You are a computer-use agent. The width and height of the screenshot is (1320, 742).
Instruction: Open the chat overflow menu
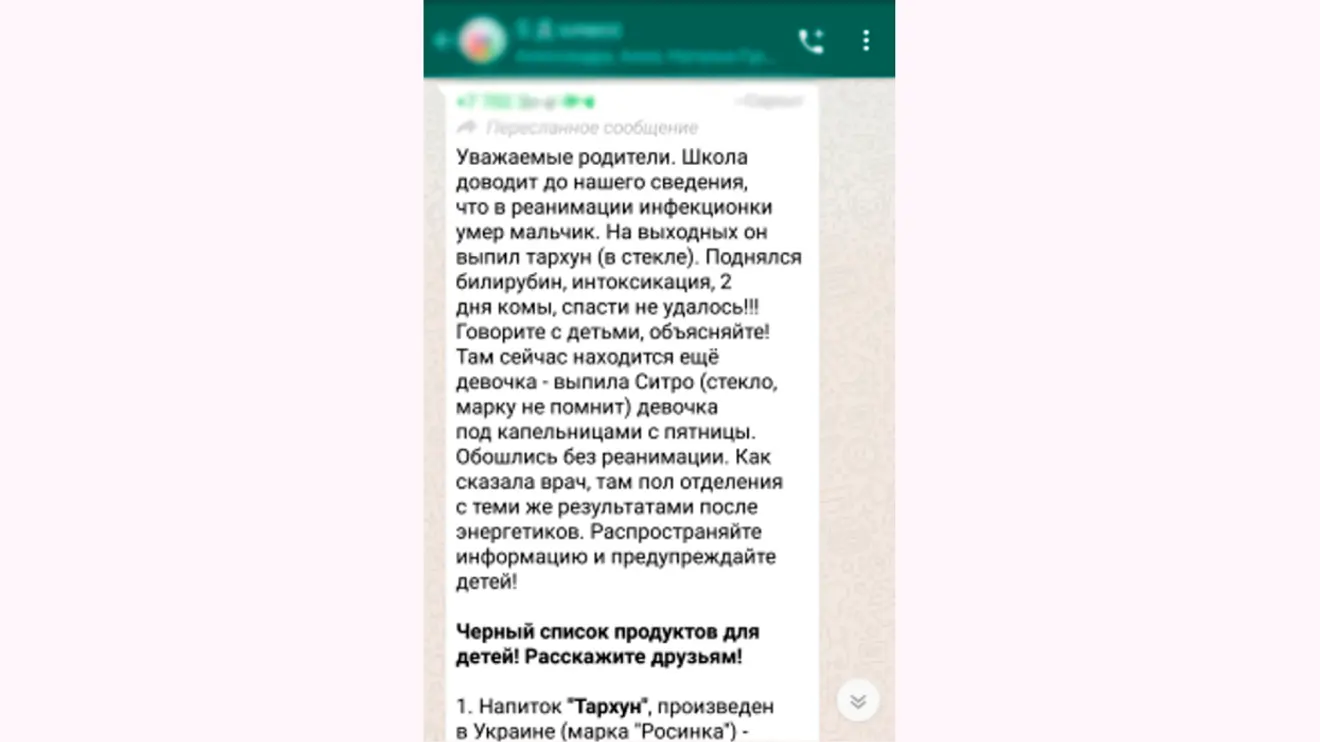click(866, 41)
